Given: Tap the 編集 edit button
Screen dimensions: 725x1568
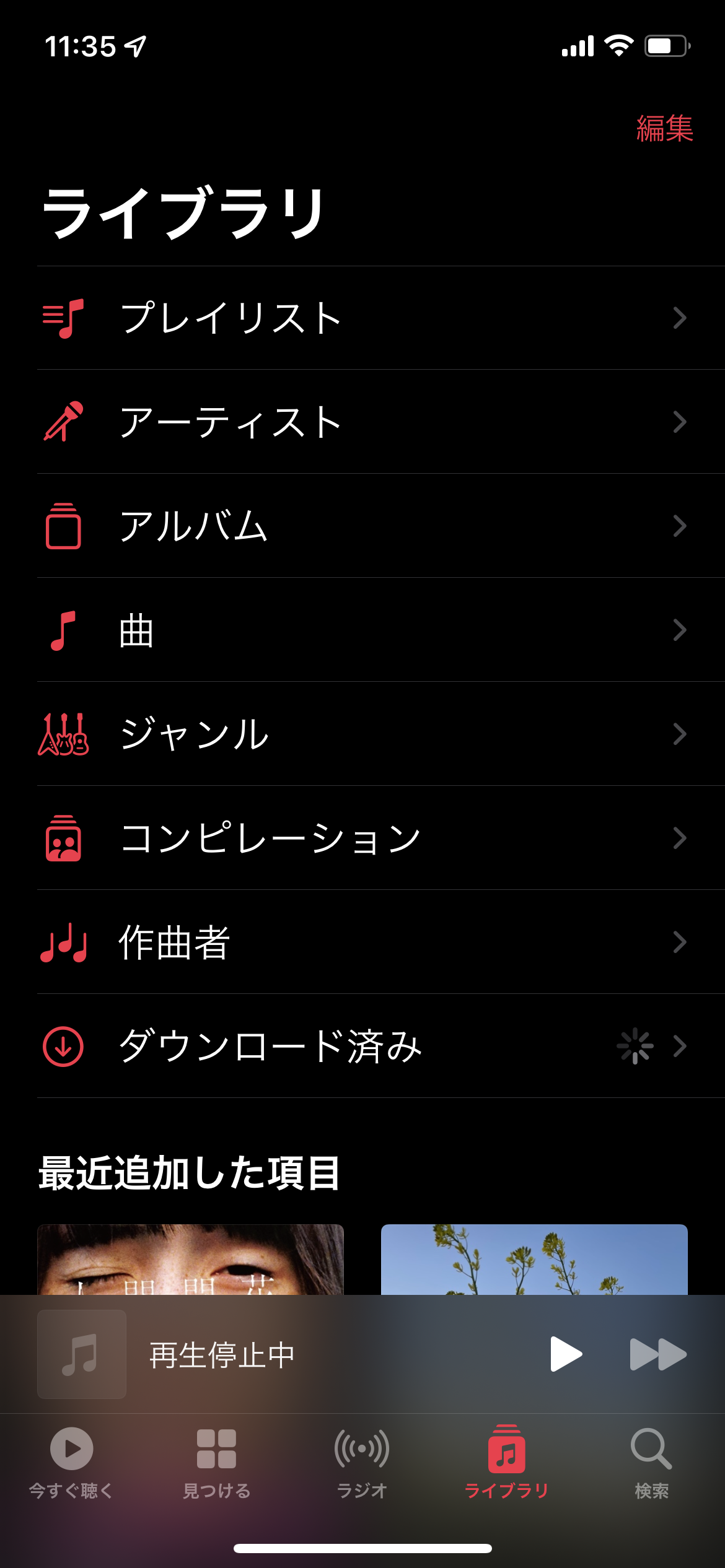Looking at the screenshot, I should pos(664,129).
